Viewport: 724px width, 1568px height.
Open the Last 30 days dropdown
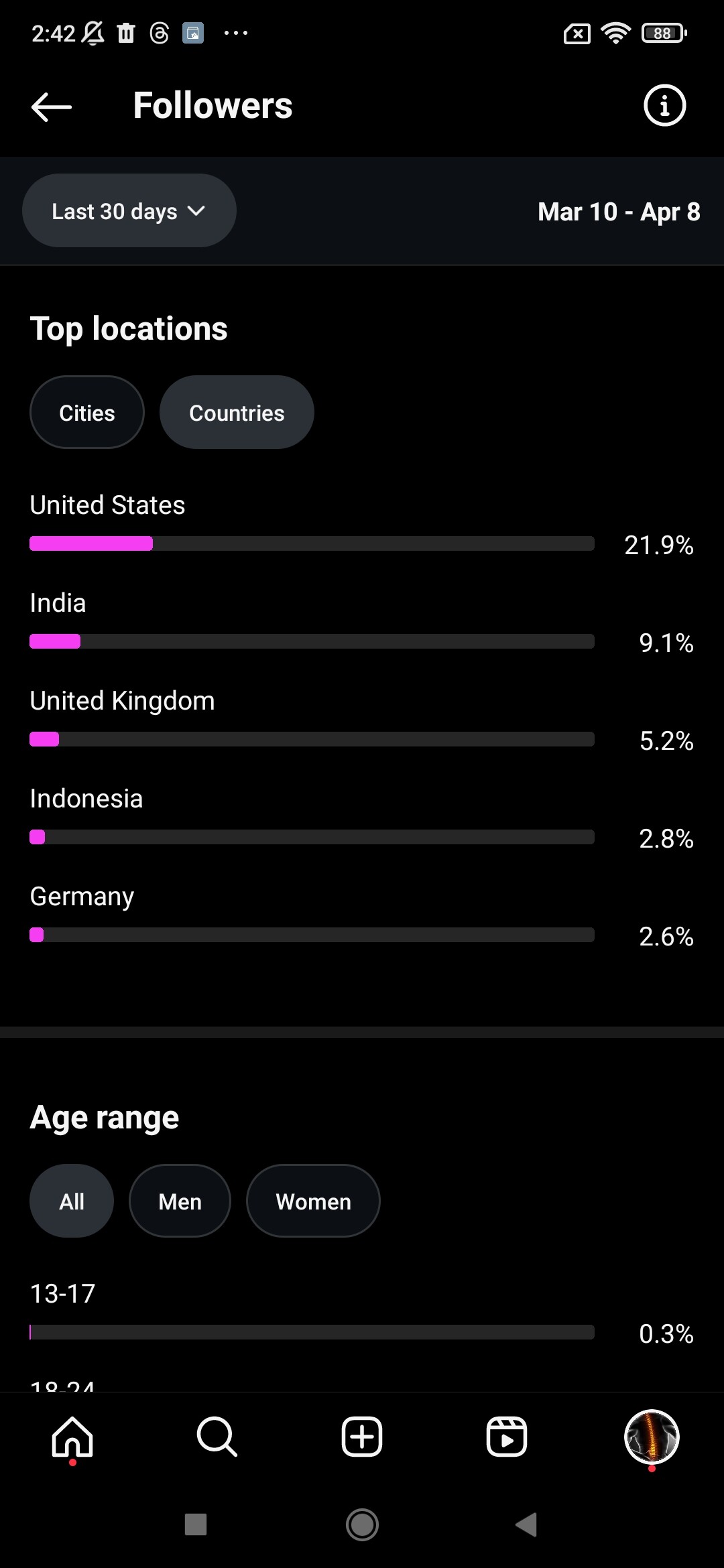tap(129, 211)
